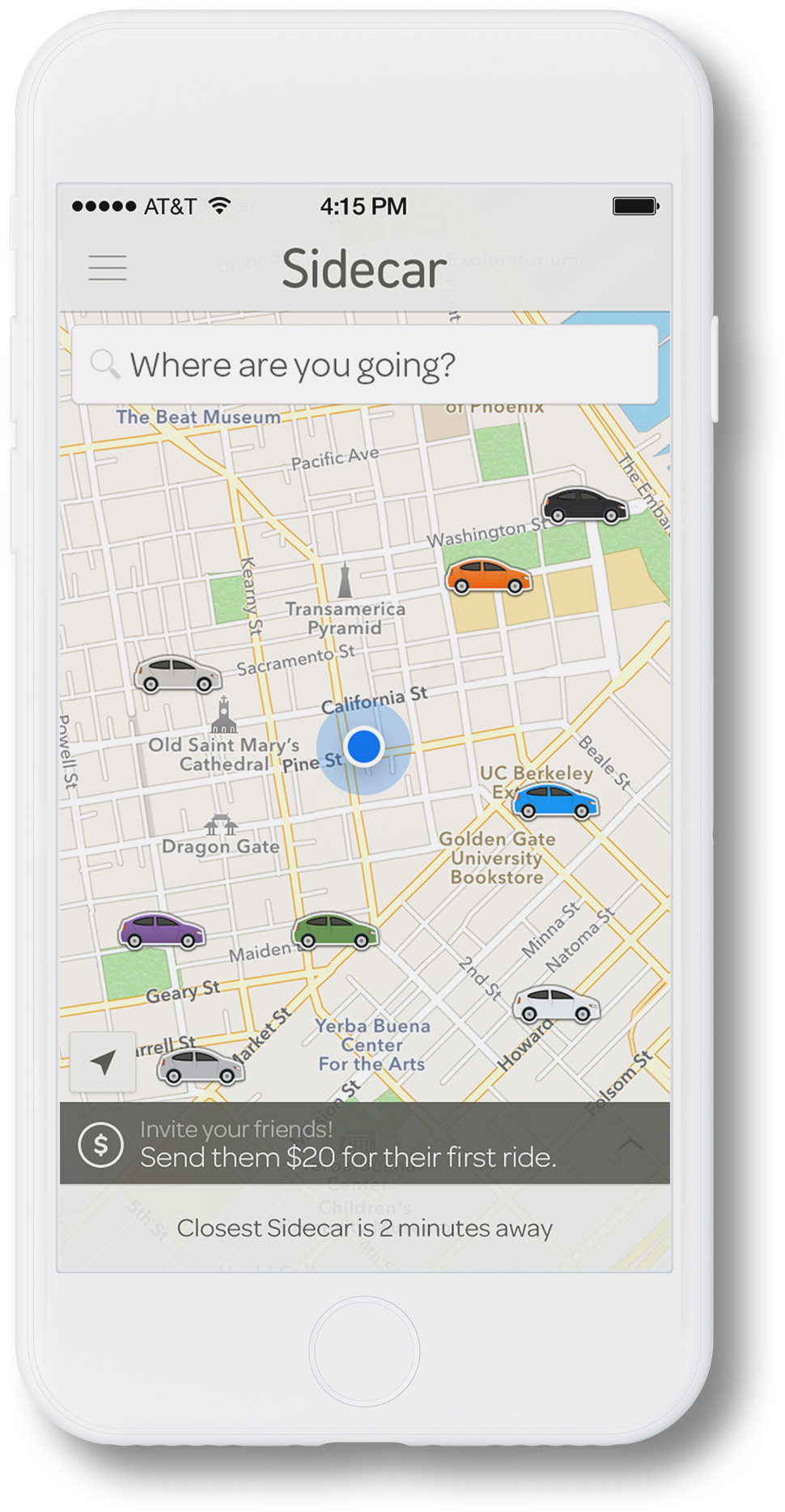Recenter map with the location arrow

pos(103,1062)
